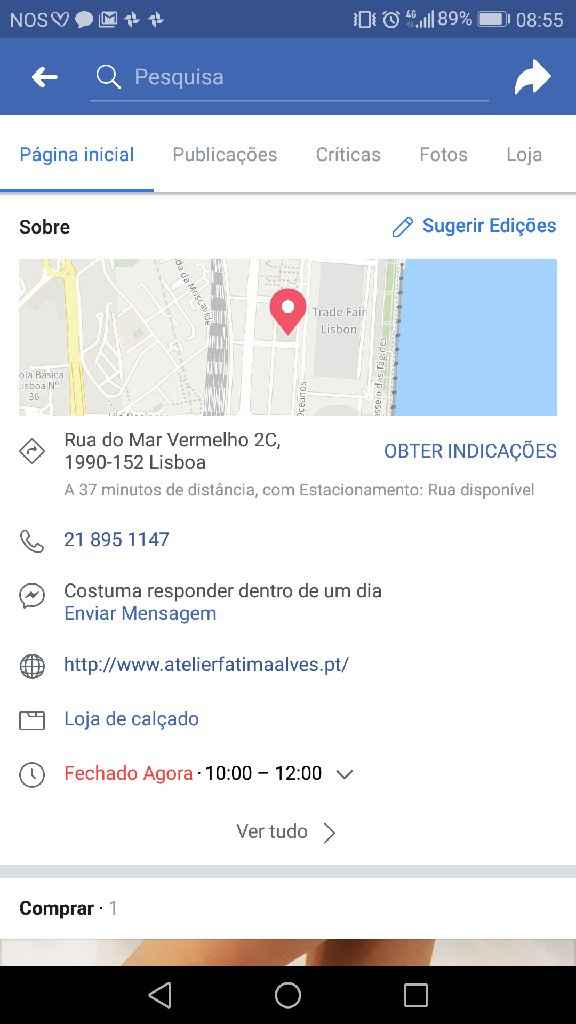Tap Enviar Mensagem

click(140, 614)
